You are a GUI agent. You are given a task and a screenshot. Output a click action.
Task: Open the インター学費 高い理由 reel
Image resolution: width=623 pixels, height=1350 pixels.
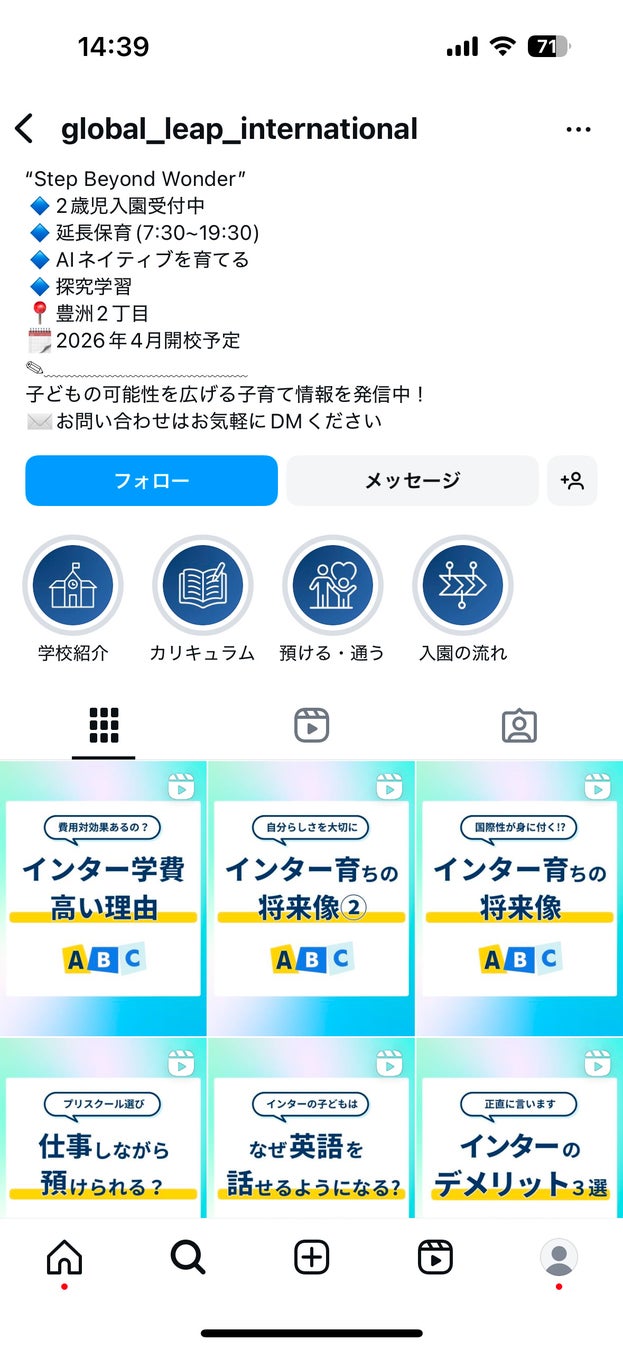(103, 898)
